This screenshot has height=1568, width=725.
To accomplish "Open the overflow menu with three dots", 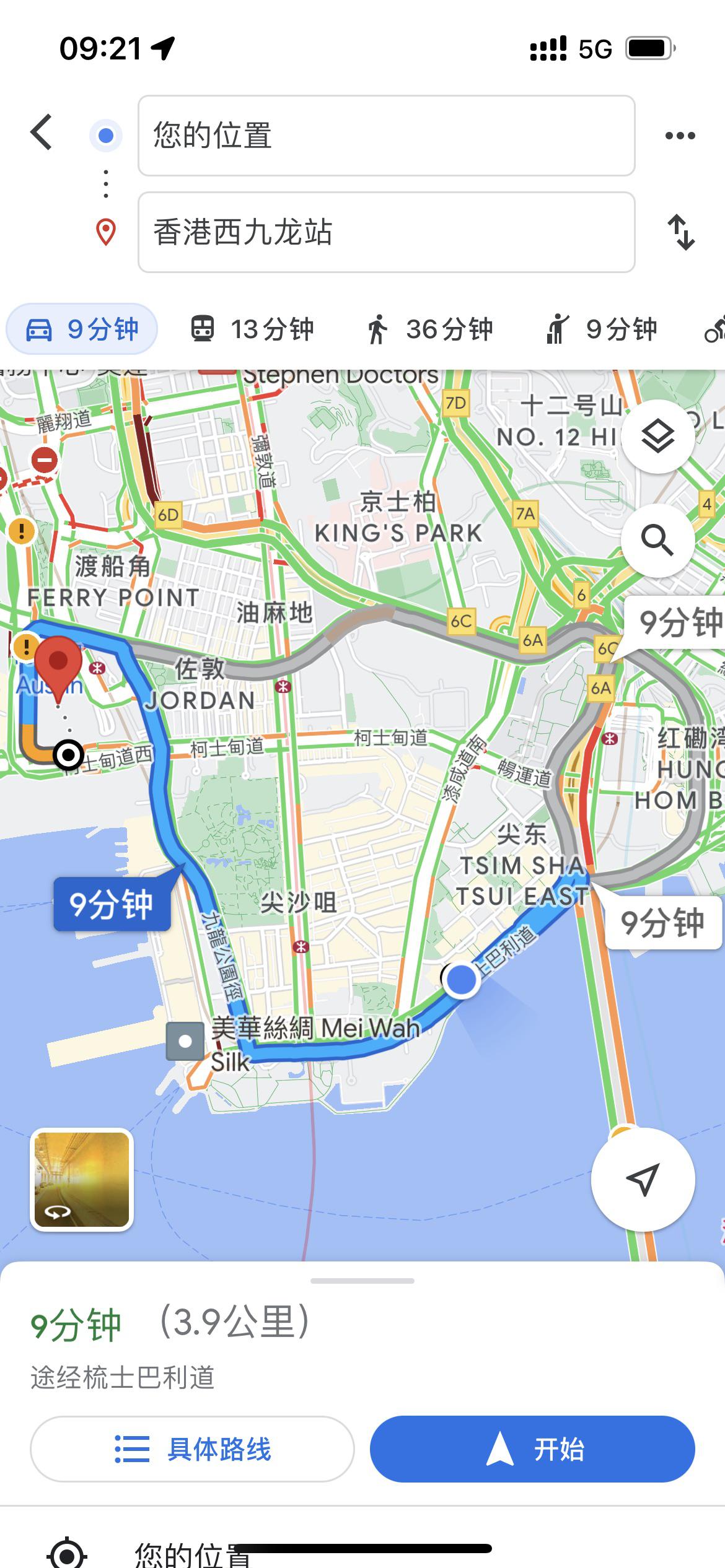I will (680, 136).
